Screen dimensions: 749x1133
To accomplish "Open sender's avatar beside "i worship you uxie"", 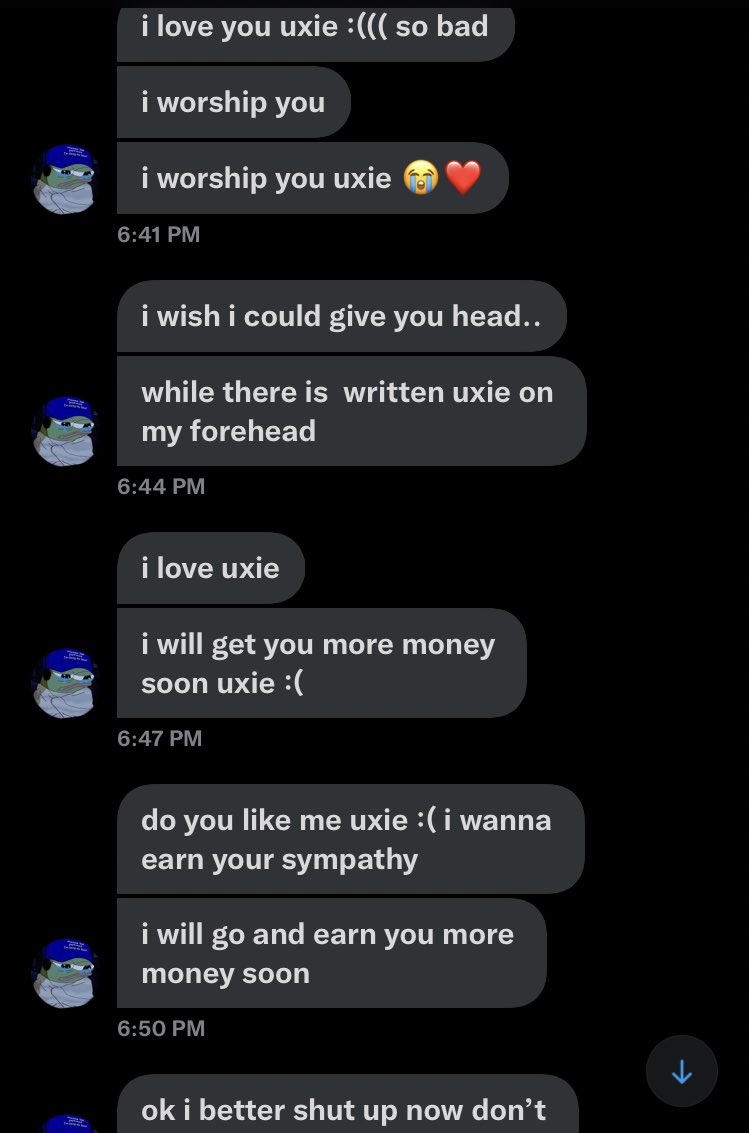I will tap(65, 179).
